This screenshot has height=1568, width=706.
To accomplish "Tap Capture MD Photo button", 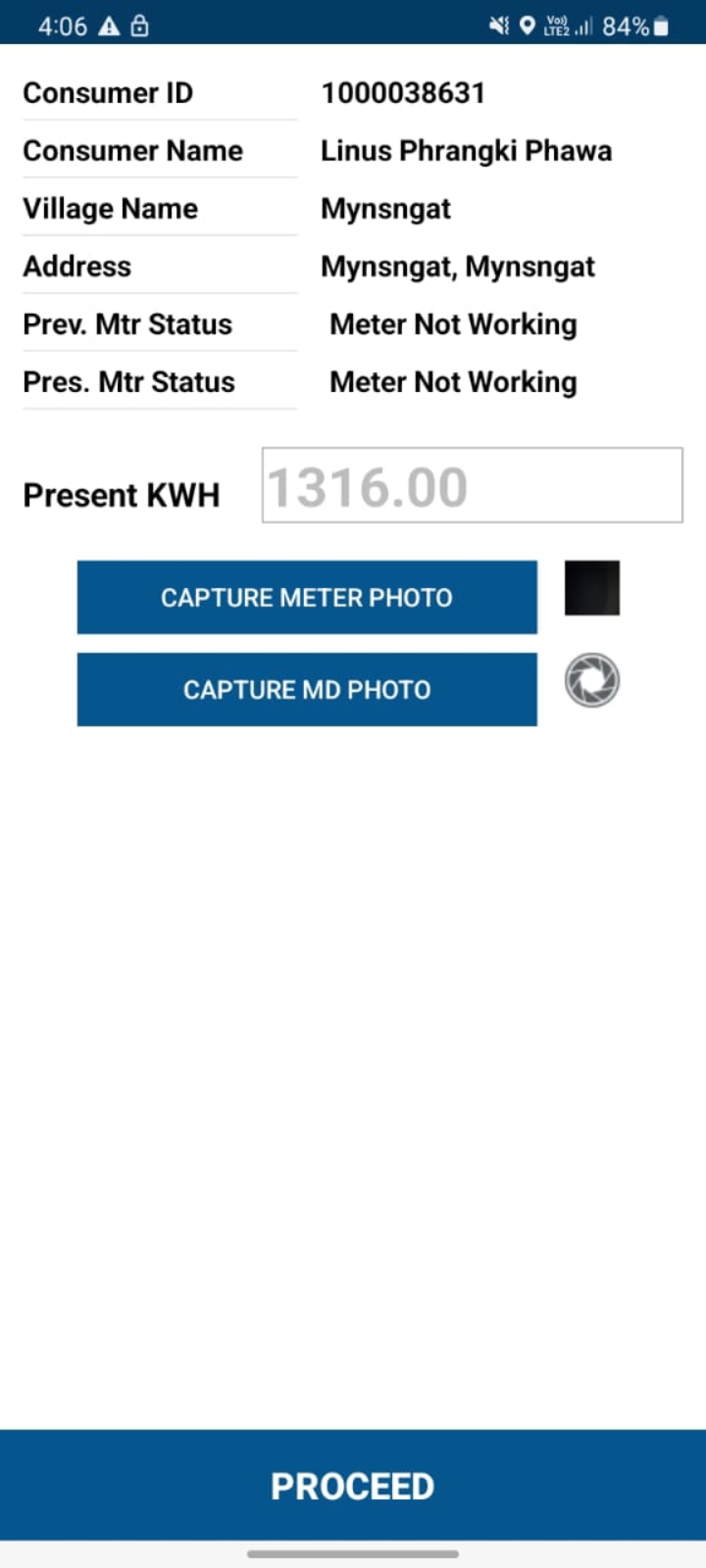I will point(307,690).
